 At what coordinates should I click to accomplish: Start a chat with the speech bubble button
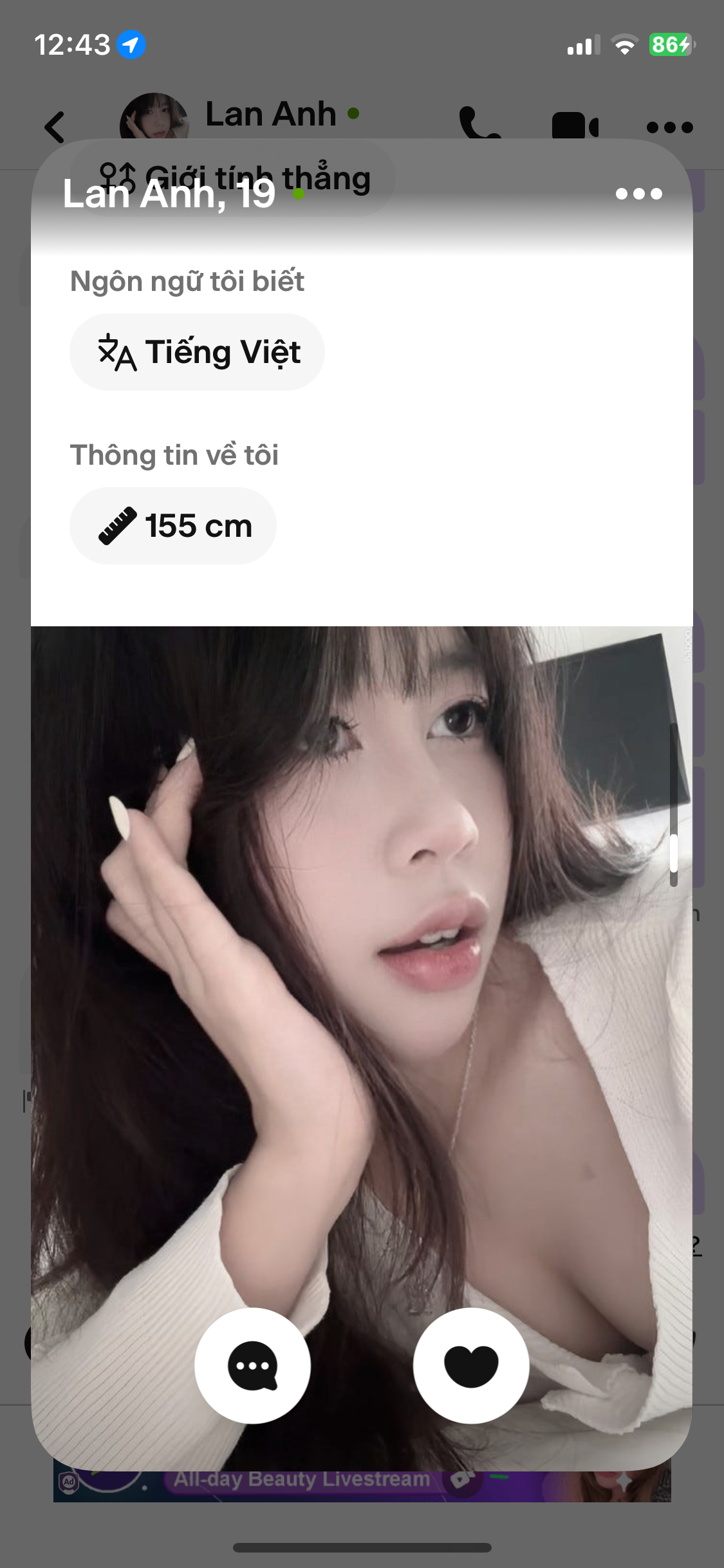pyautogui.click(x=253, y=1365)
